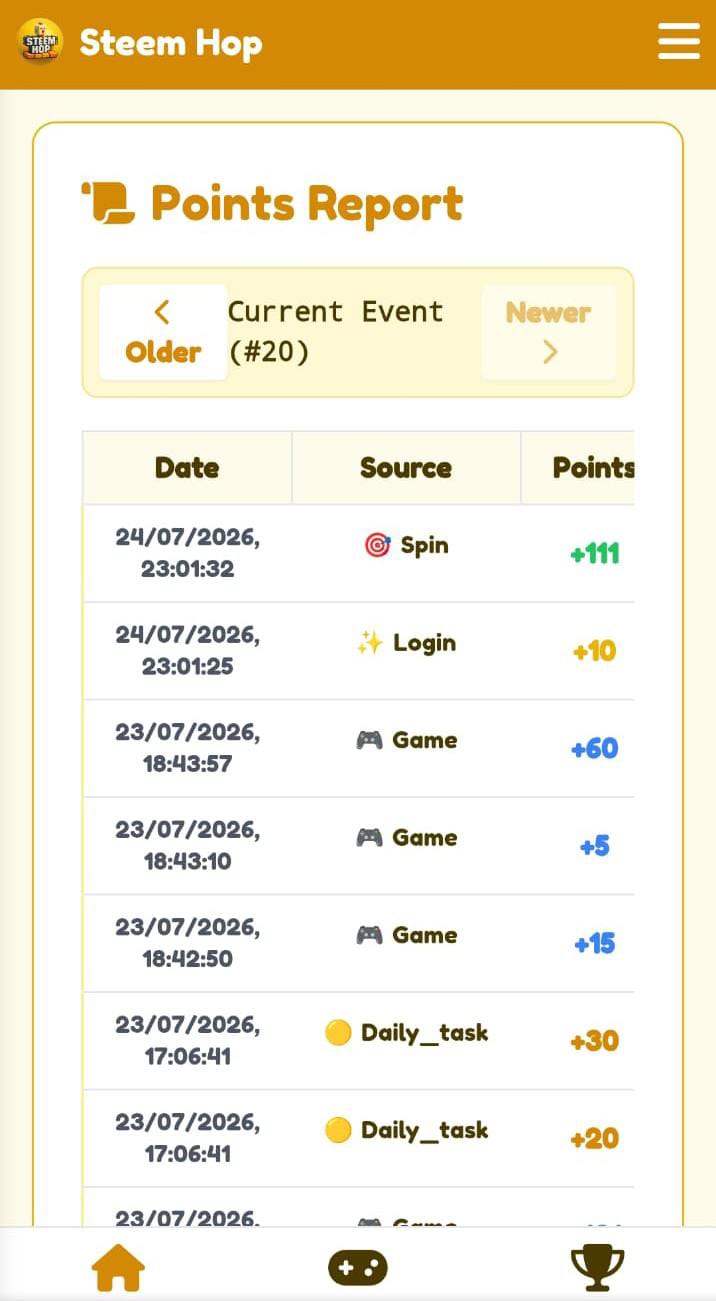The width and height of the screenshot is (716, 1301).
Task: Switch to the games controller tab
Action: click(x=358, y=1268)
